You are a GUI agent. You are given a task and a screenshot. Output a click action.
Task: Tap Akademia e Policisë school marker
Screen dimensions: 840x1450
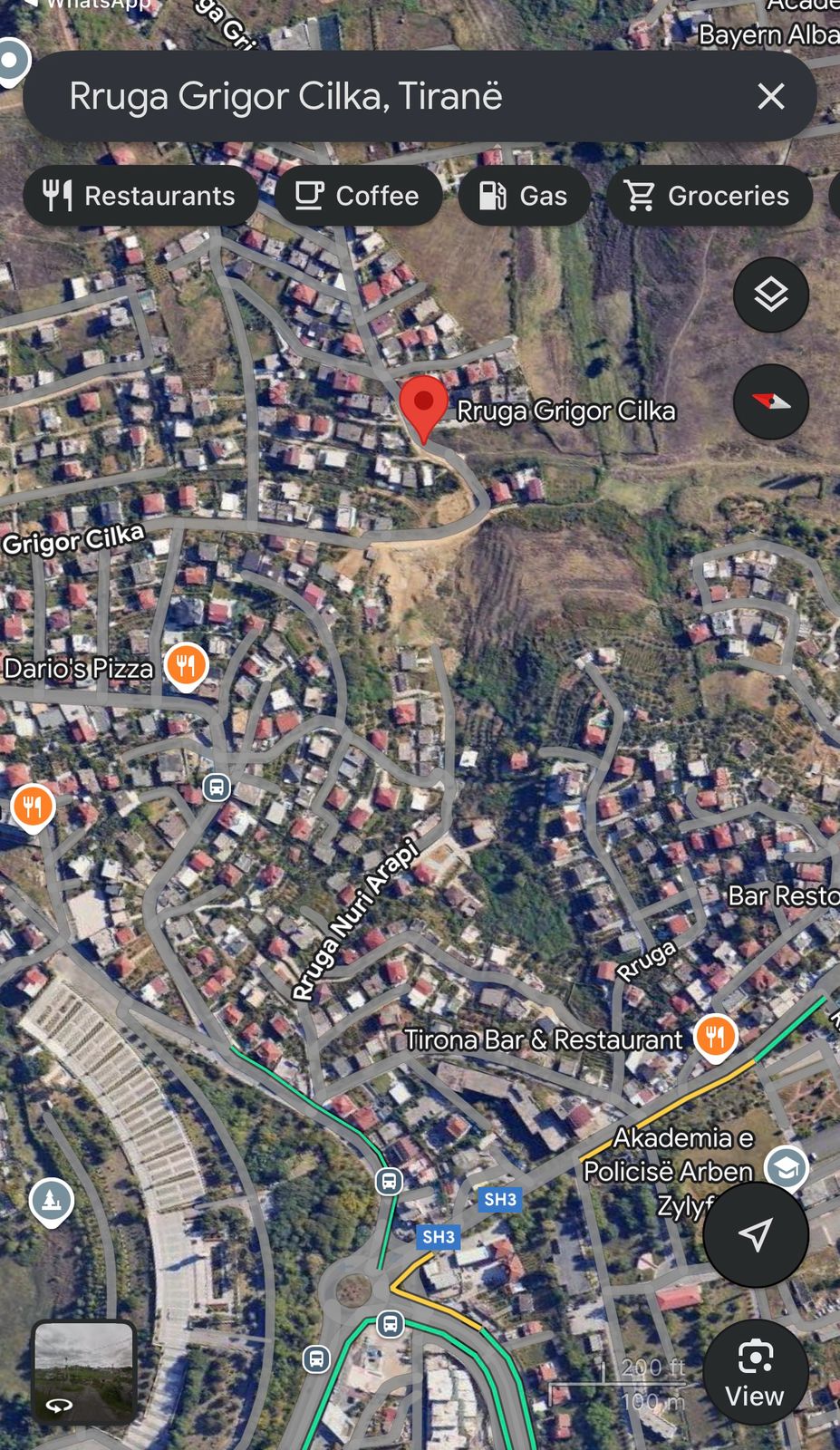click(x=786, y=1168)
